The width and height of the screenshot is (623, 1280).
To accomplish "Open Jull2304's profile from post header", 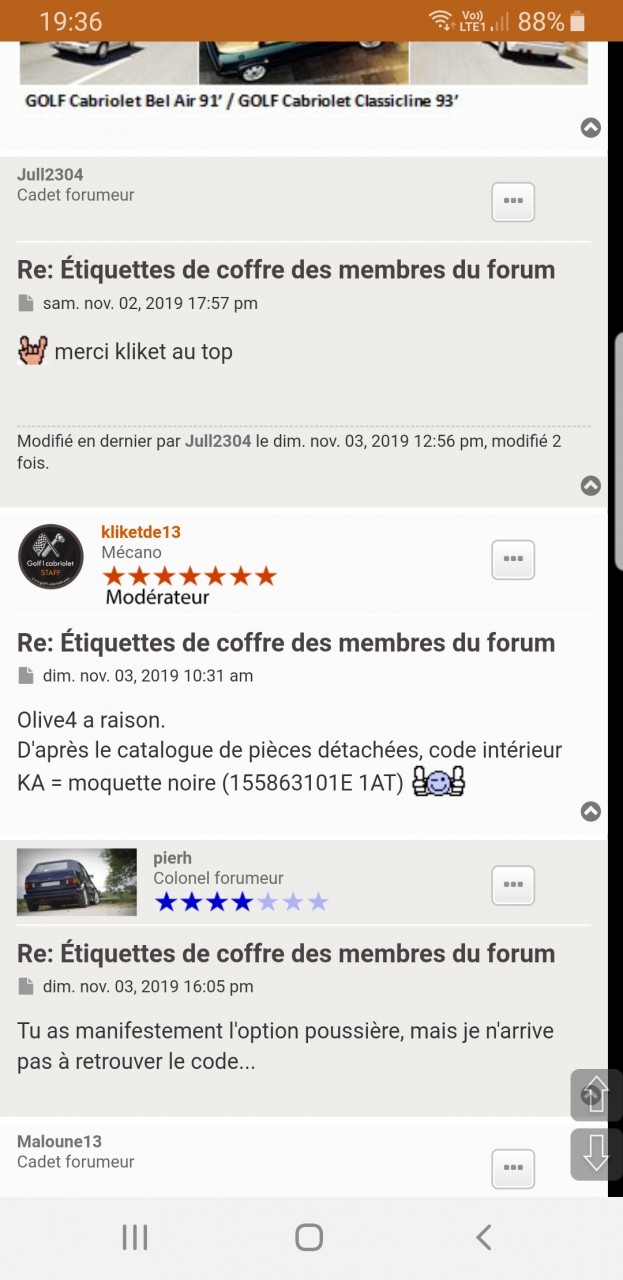I will pyautogui.click(x=50, y=175).
